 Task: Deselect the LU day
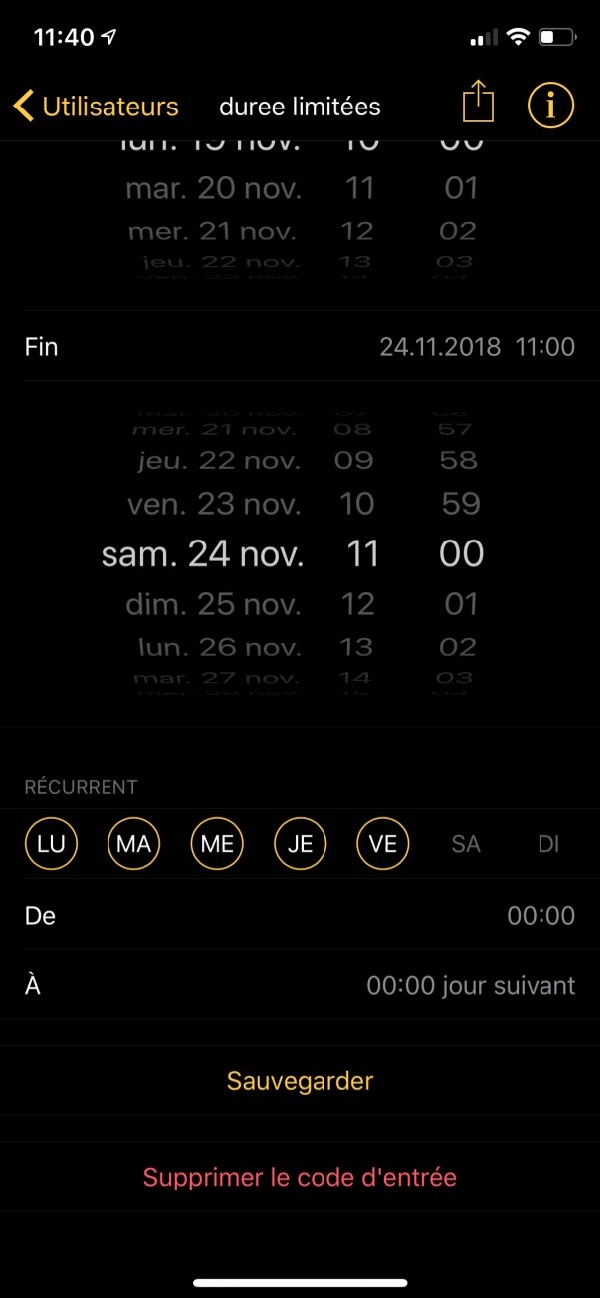[50, 844]
